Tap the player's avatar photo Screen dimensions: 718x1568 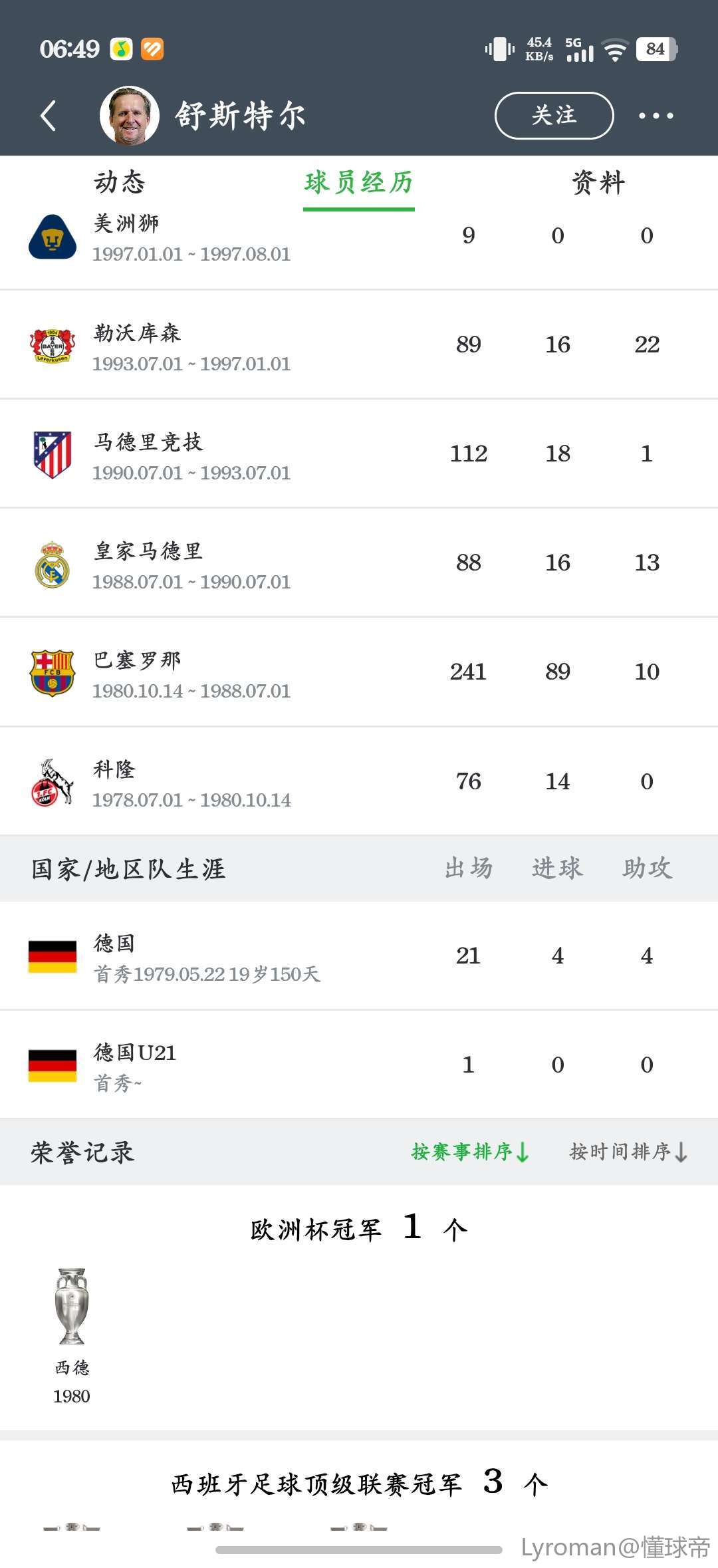click(130, 116)
